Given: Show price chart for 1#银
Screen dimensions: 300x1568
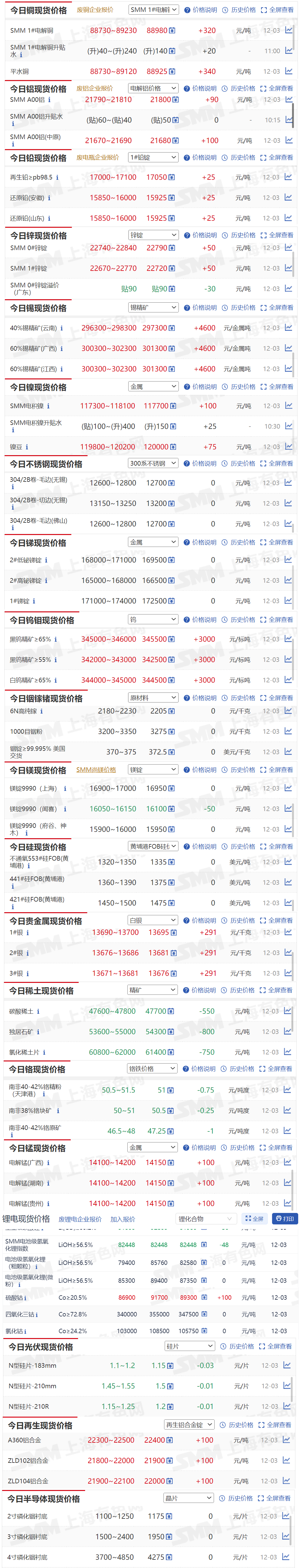Looking at the screenshot, I should [x=287, y=932].
